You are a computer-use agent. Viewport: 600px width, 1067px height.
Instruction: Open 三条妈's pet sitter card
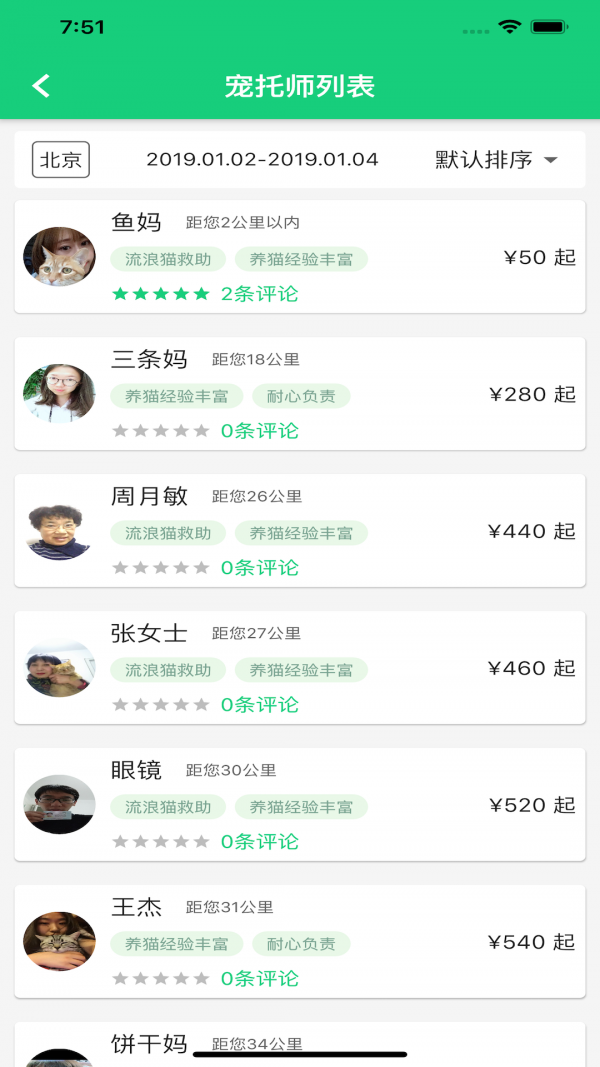(300, 393)
